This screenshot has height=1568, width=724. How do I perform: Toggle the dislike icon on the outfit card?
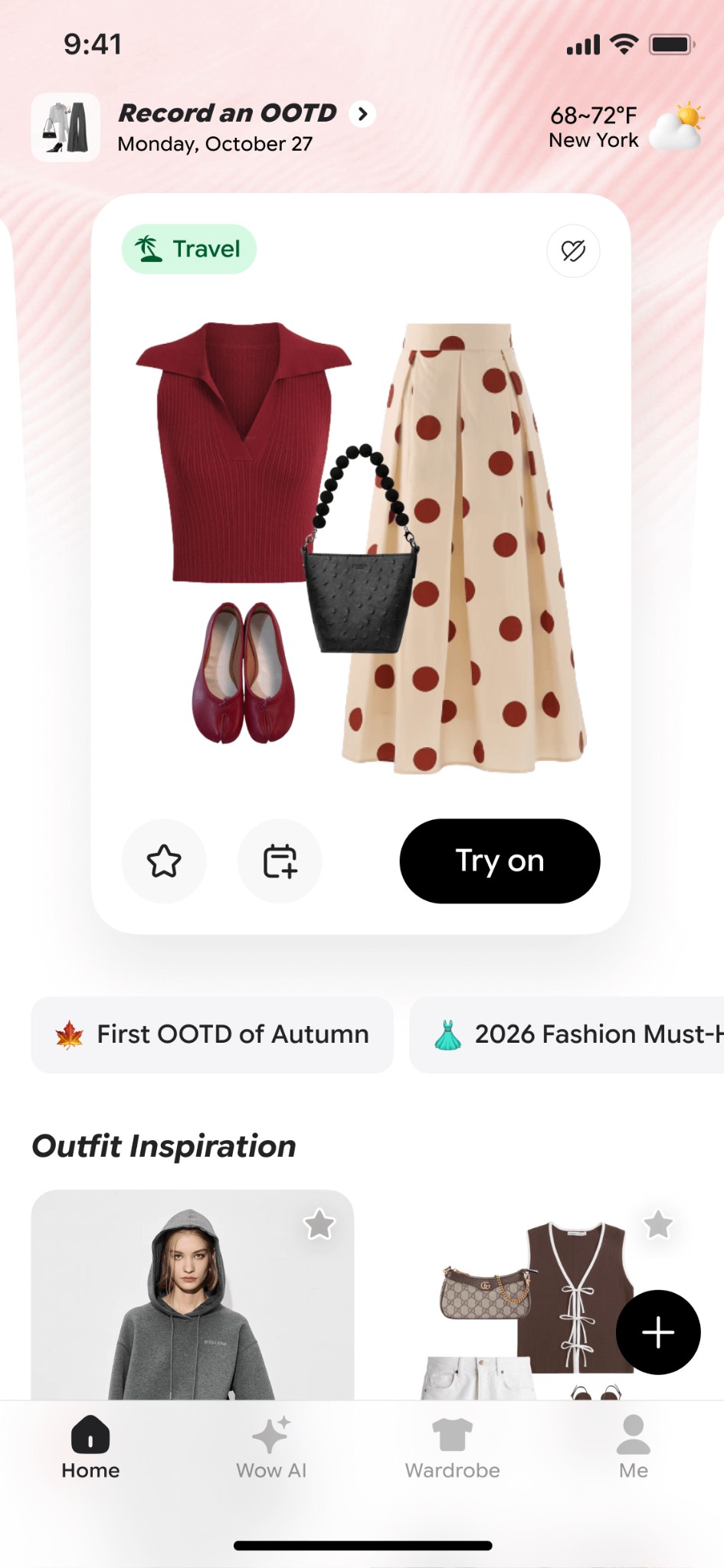pyautogui.click(x=572, y=251)
